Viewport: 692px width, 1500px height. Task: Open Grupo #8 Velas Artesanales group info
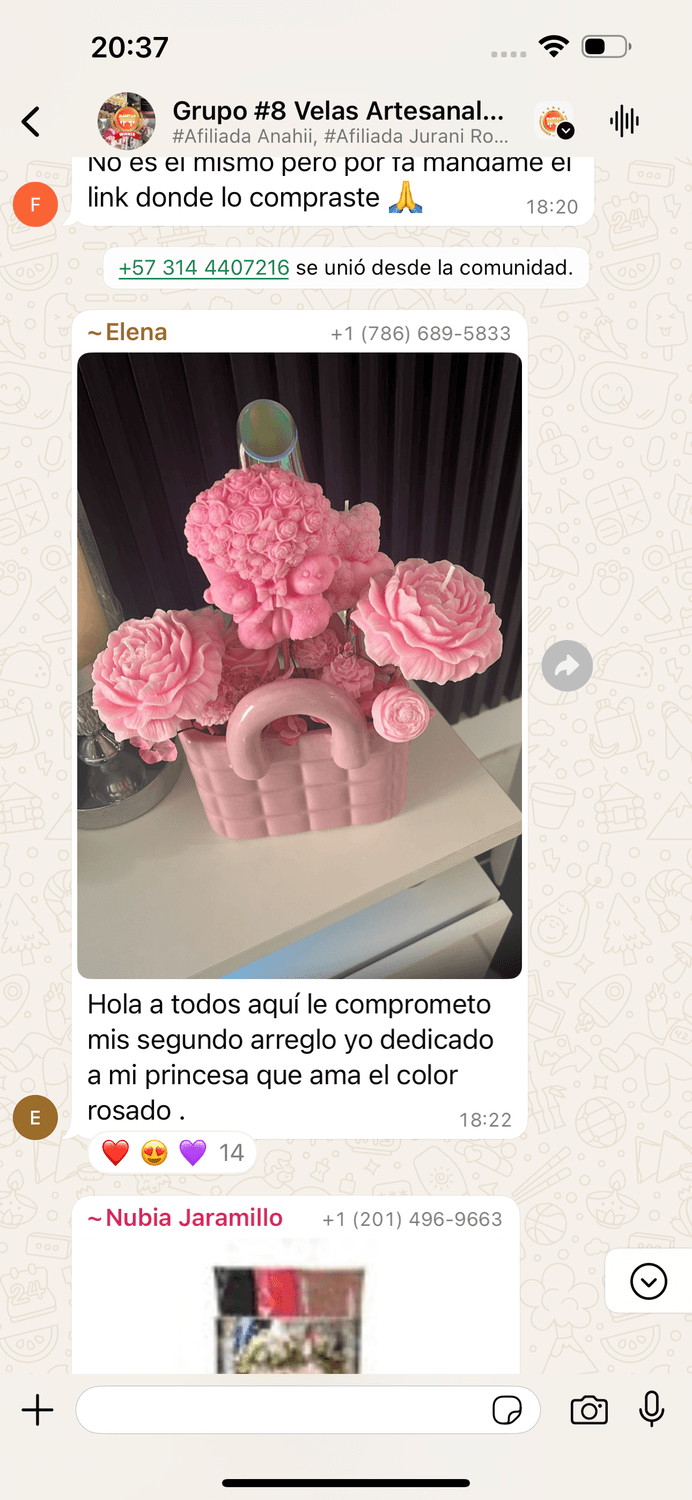click(338, 111)
